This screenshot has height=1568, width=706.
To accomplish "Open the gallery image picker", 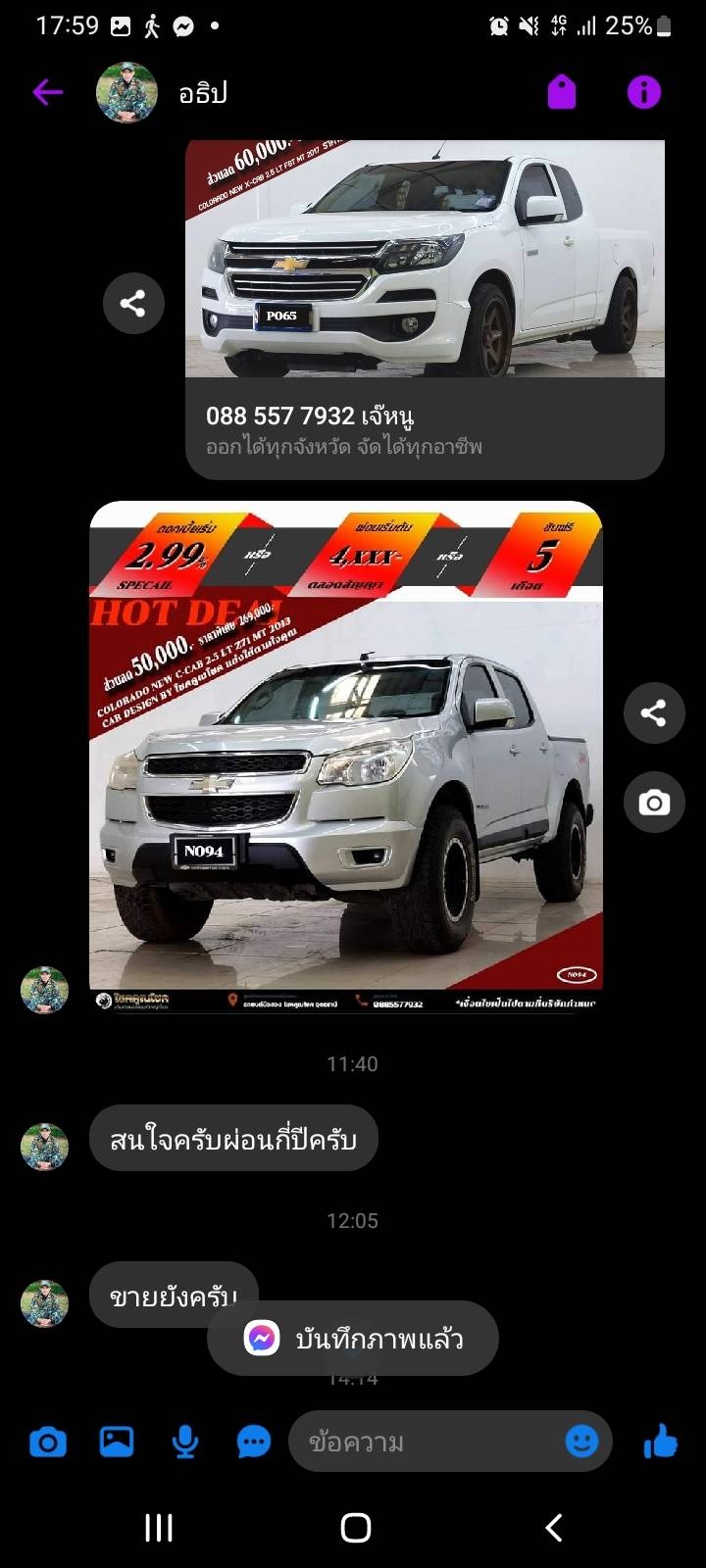I will (x=117, y=1441).
